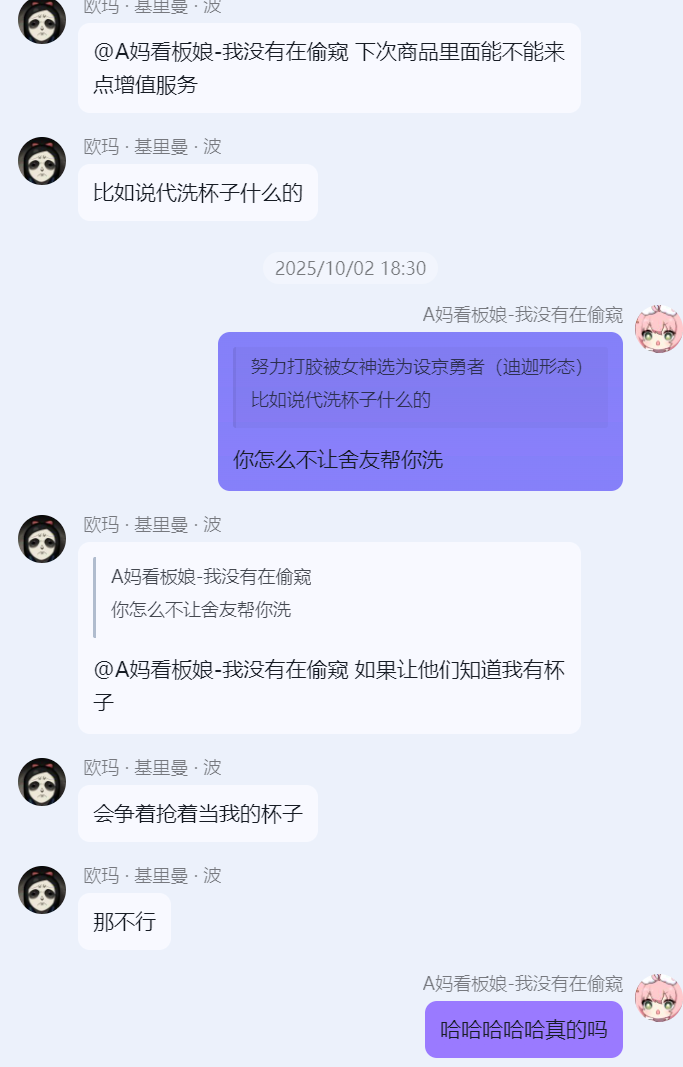Viewport: 683px width, 1067px height.
Task: Open the quoted message from 努力打胶被女神选为设京勇者
Action: 420,384
